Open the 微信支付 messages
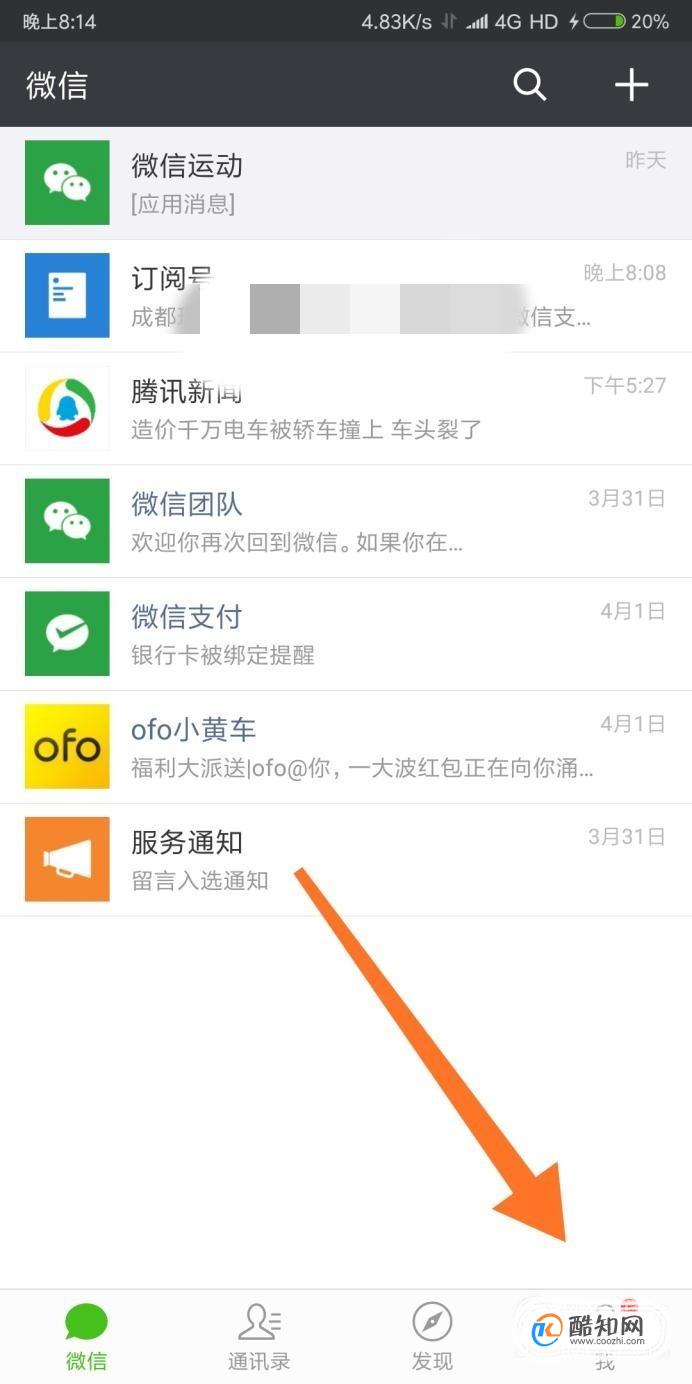Viewport: 692px width, 1384px height. 345,634
